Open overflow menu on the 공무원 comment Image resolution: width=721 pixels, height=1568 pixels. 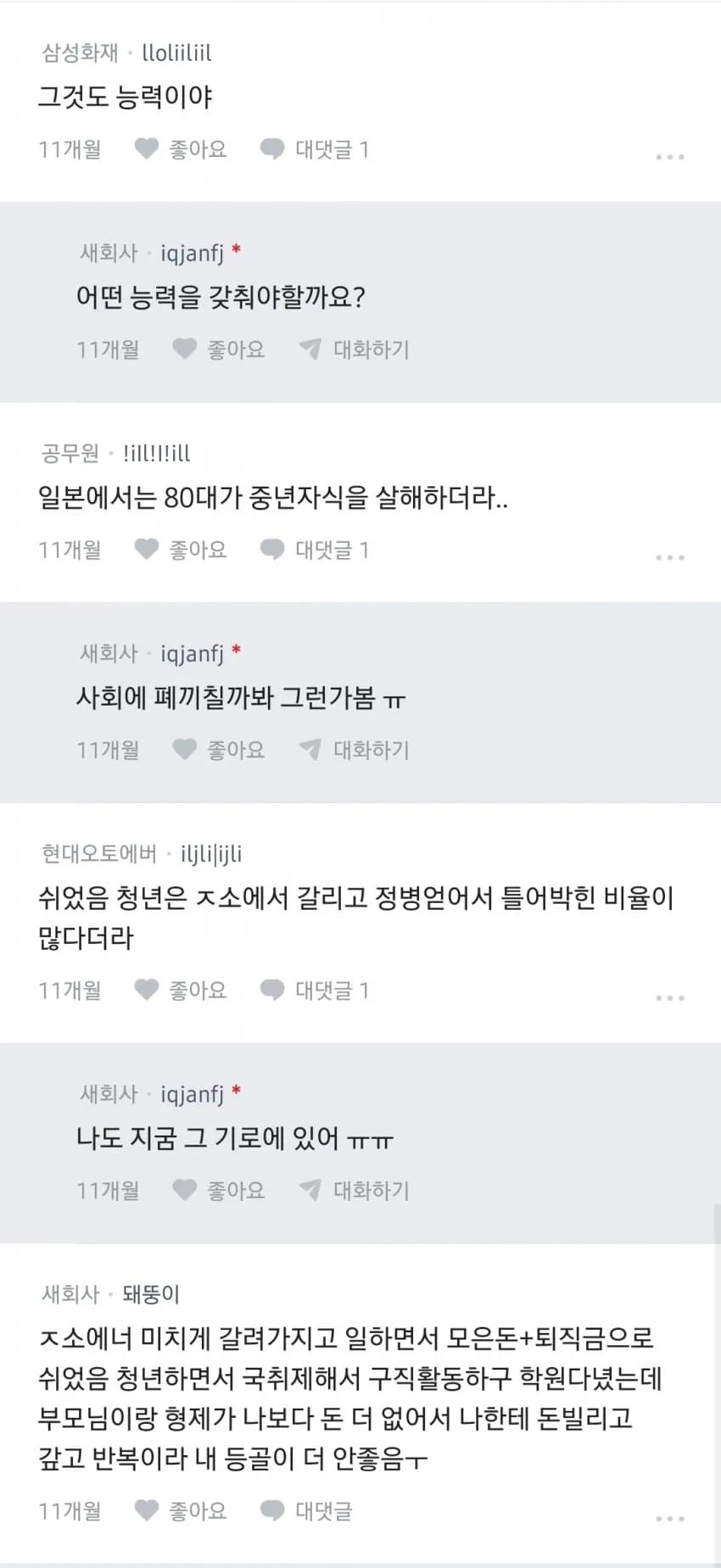[x=670, y=557]
